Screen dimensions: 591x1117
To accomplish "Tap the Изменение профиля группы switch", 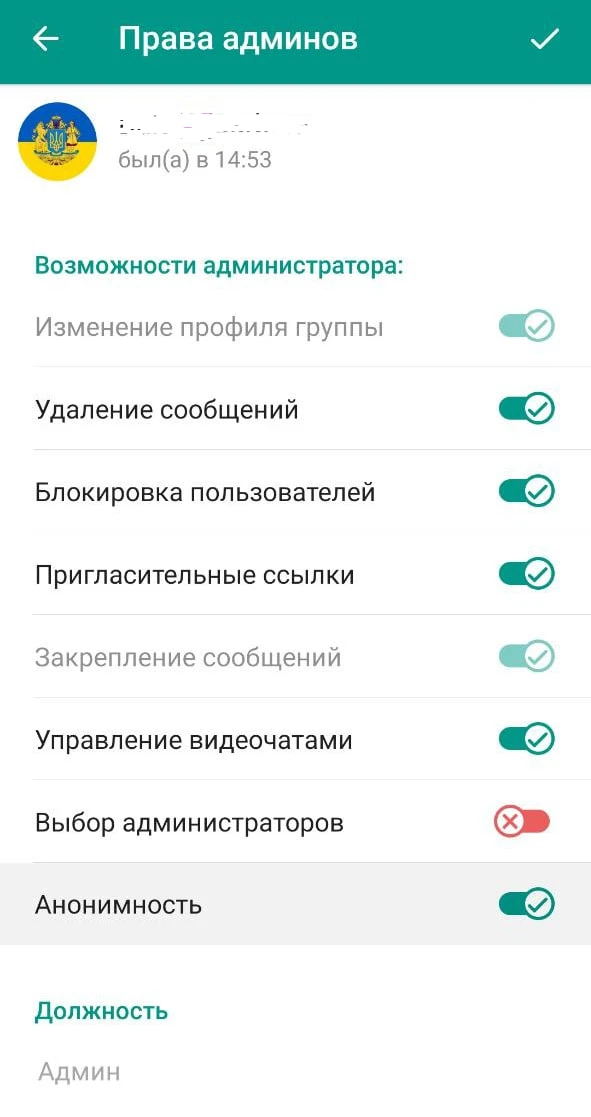I will (526, 327).
